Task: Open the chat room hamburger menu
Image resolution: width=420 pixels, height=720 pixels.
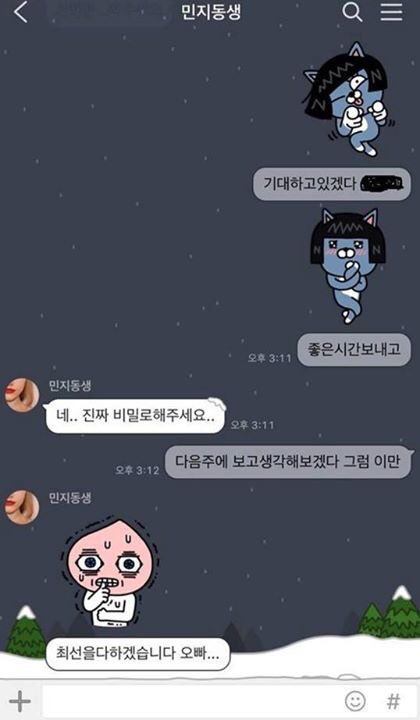Action: tap(391, 12)
